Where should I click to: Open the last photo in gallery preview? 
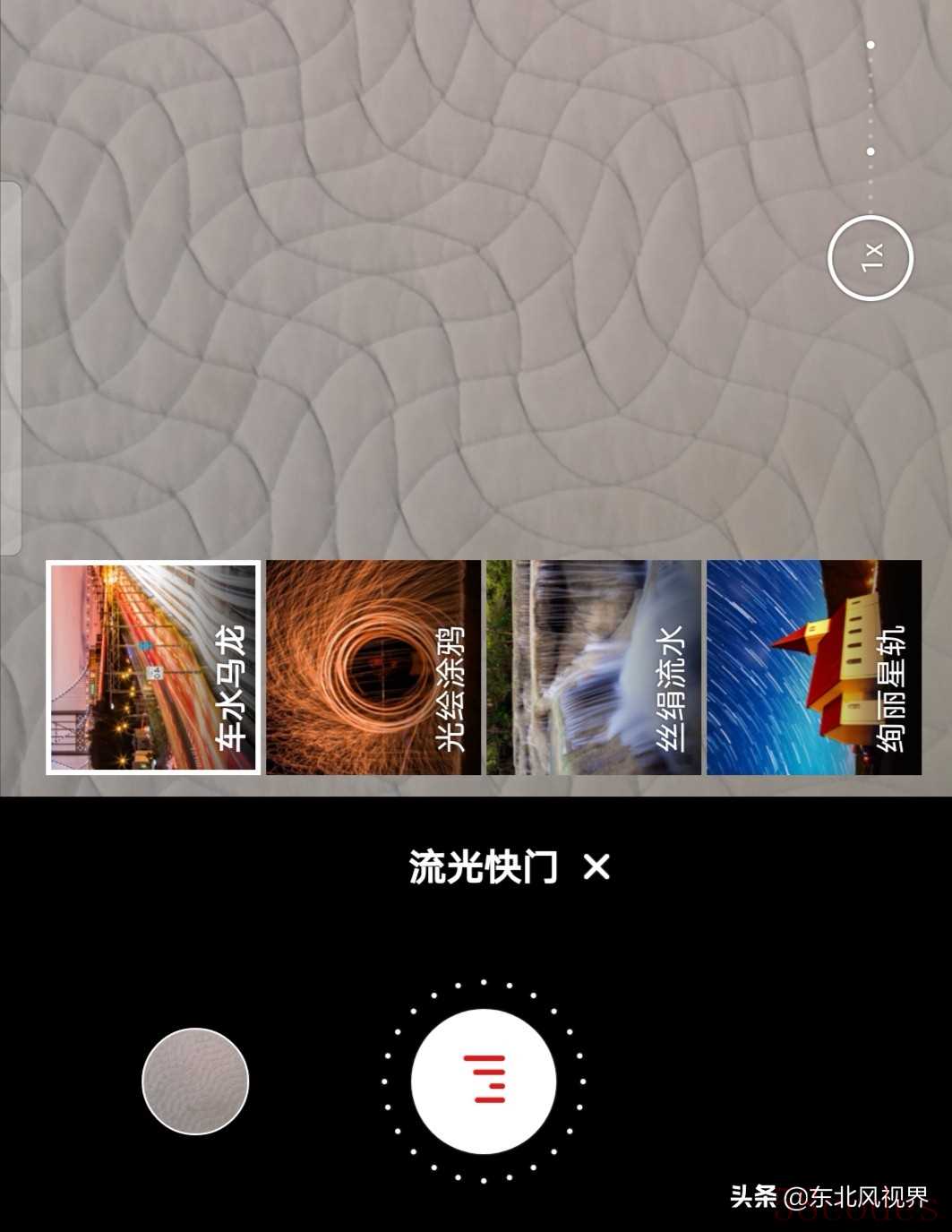tap(195, 1081)
